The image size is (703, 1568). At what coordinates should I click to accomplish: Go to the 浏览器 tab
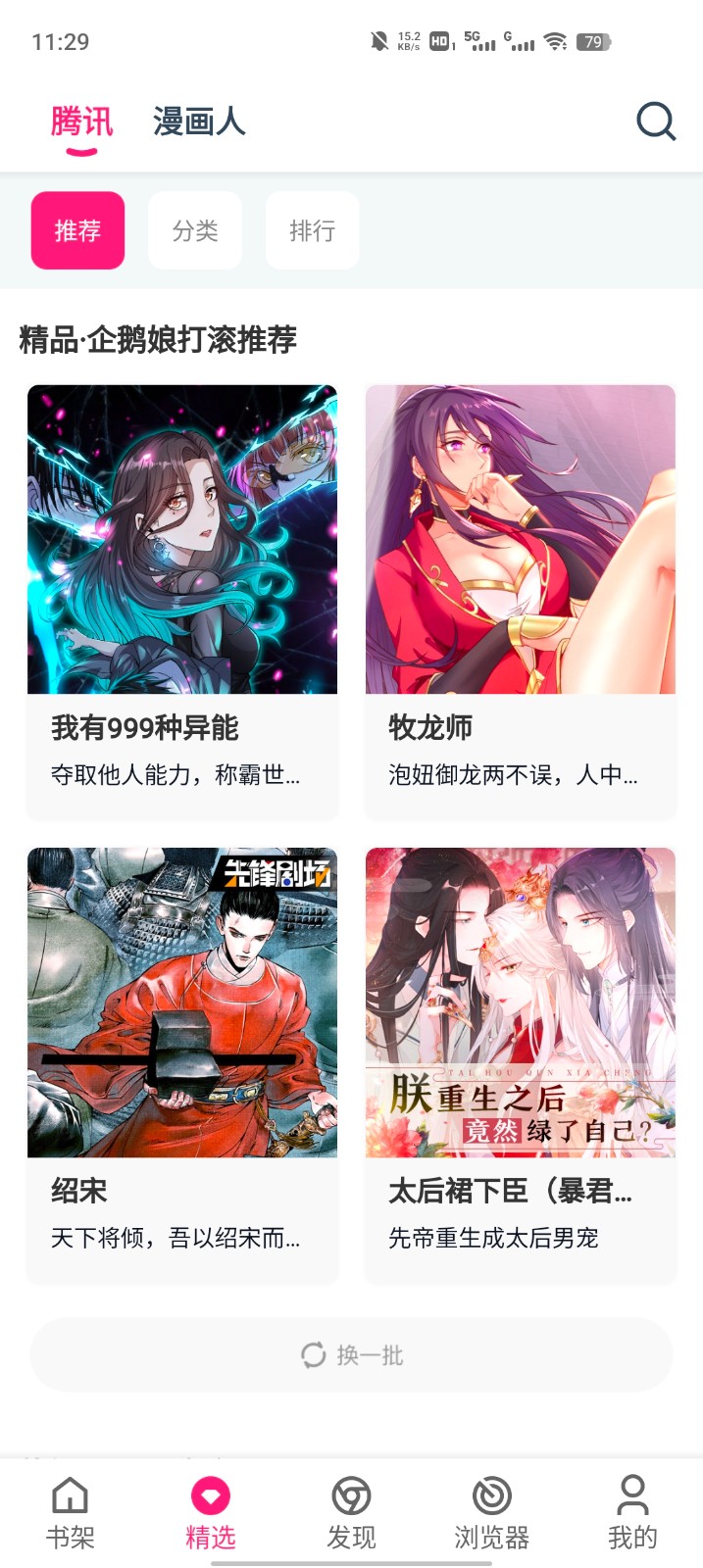[x=491, y=1513]
